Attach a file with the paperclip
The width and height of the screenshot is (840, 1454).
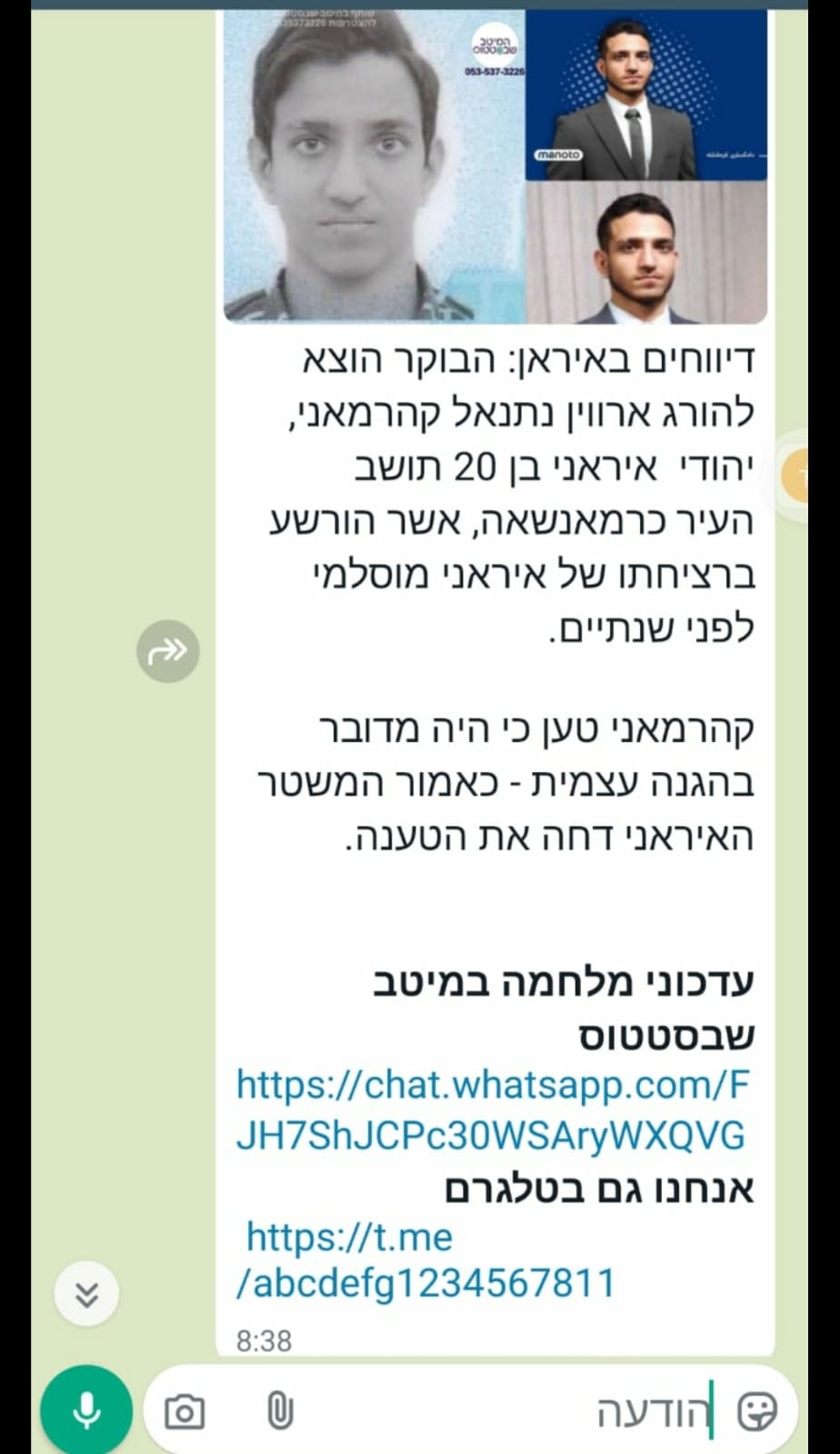tap(280, 1412)
